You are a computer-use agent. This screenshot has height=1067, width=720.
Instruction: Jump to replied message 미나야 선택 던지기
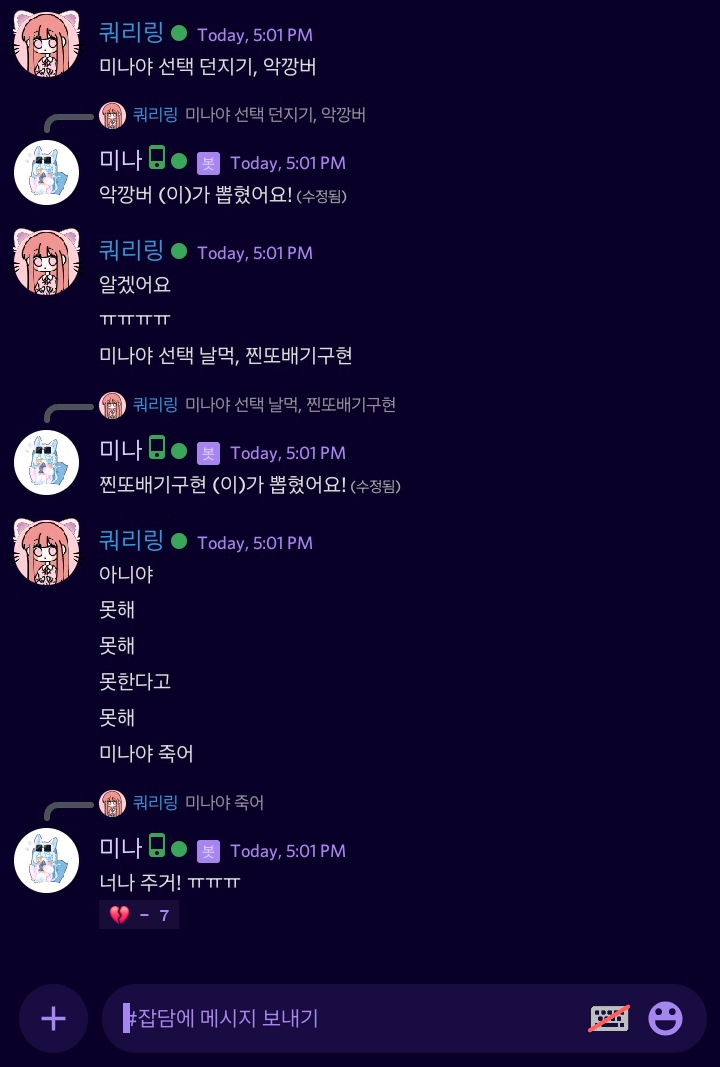coord(275,115)
